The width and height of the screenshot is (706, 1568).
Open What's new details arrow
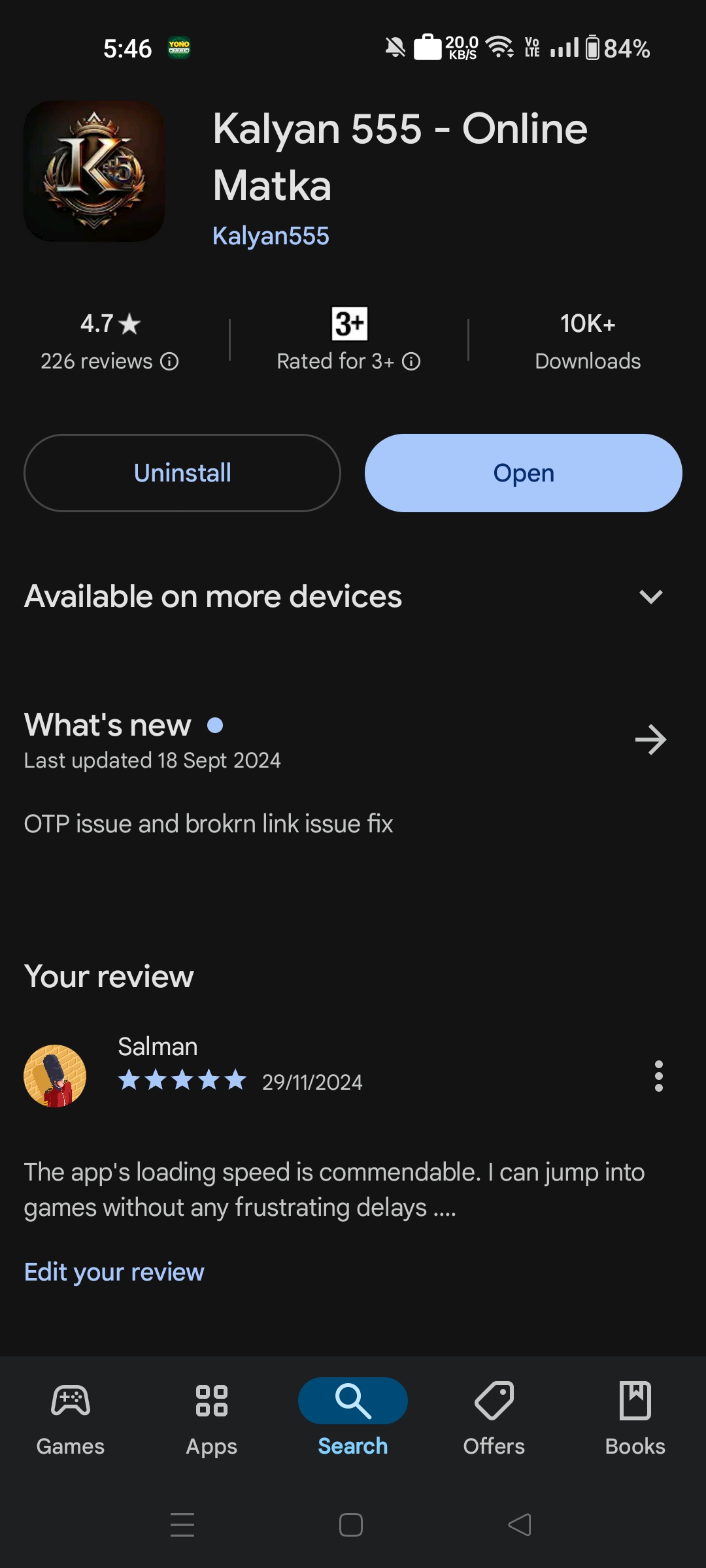pos(650,740)
